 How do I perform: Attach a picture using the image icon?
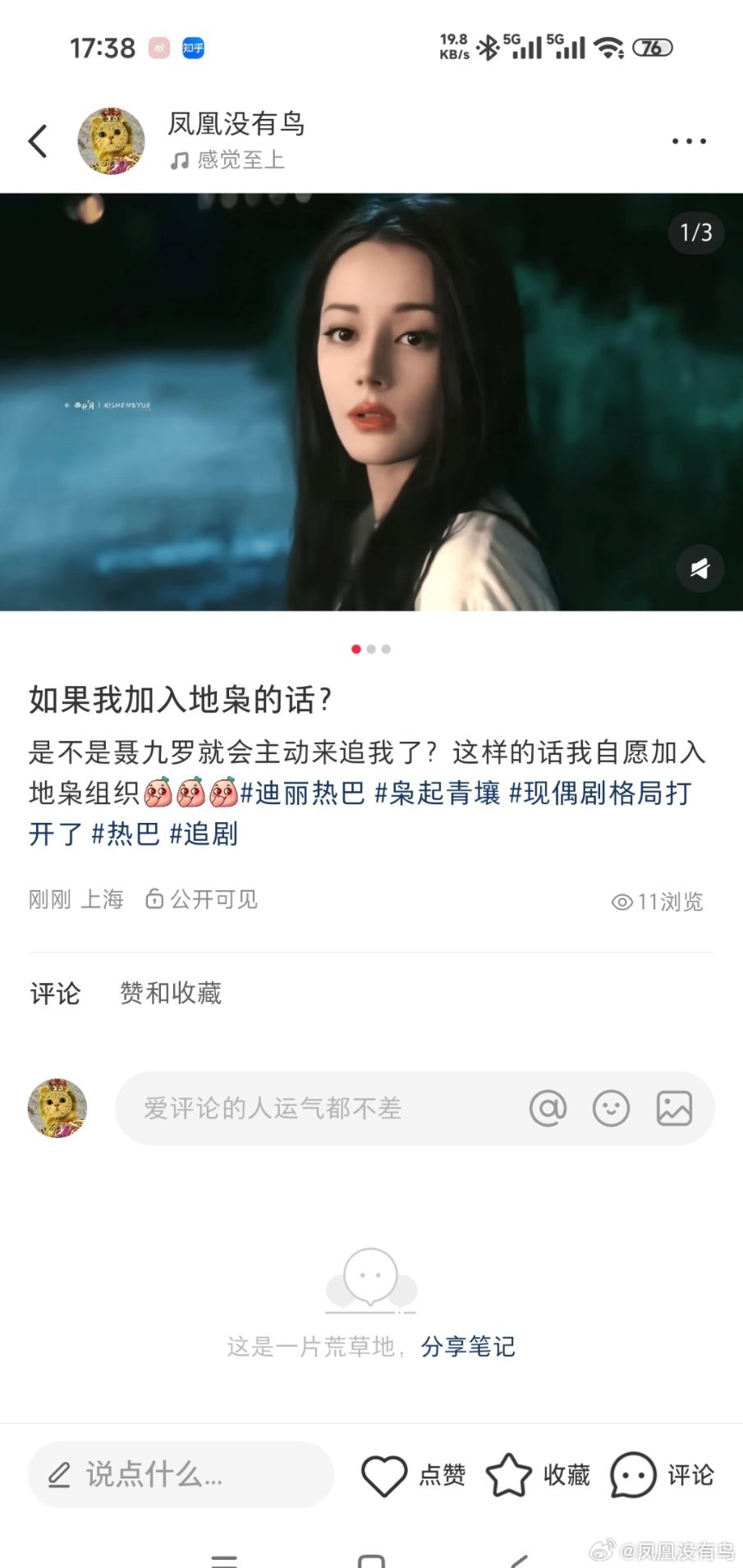pos(673,1108)
